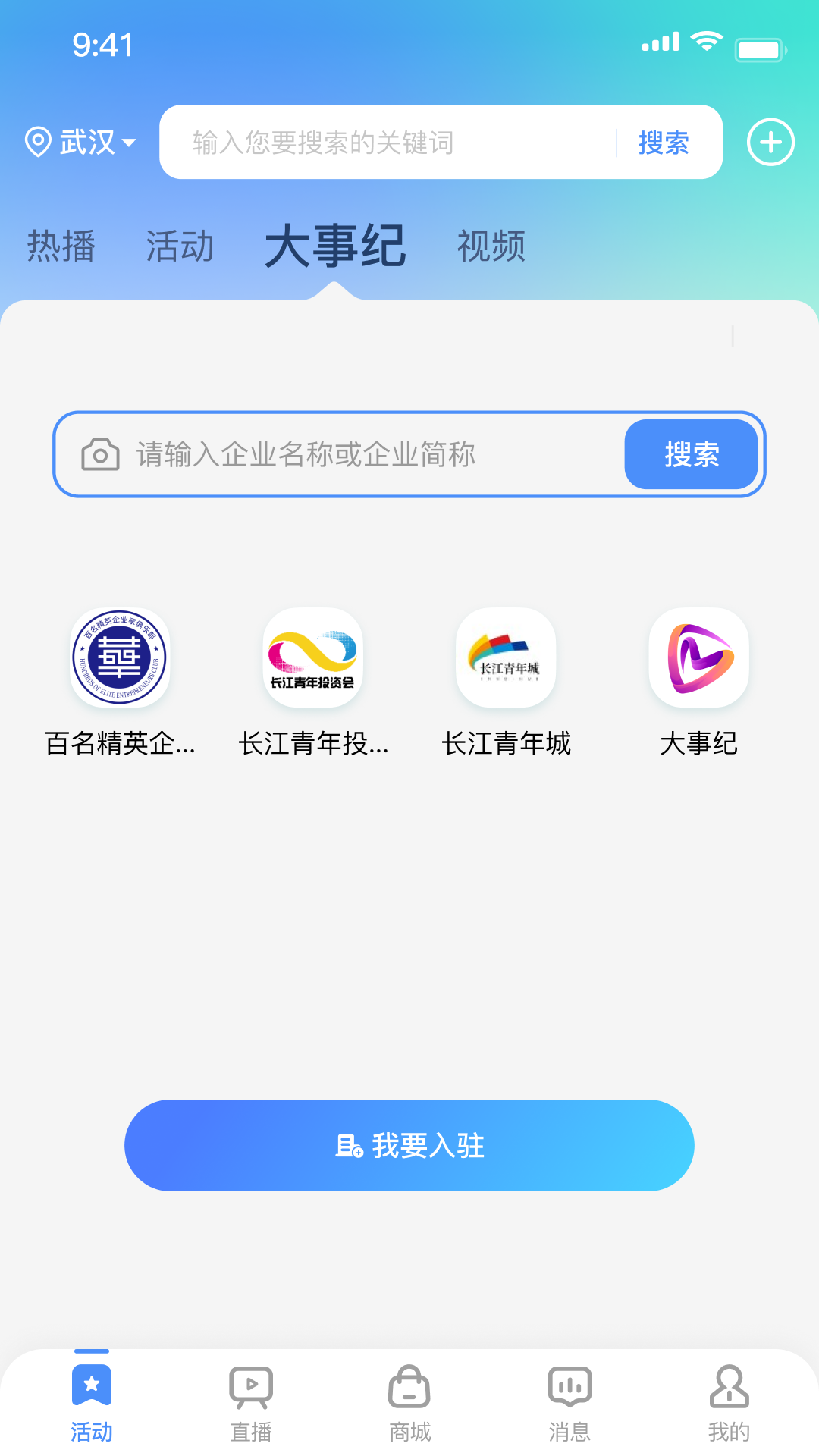Open the 长江青年投资会 enterprise icon

tap(313, 658)
